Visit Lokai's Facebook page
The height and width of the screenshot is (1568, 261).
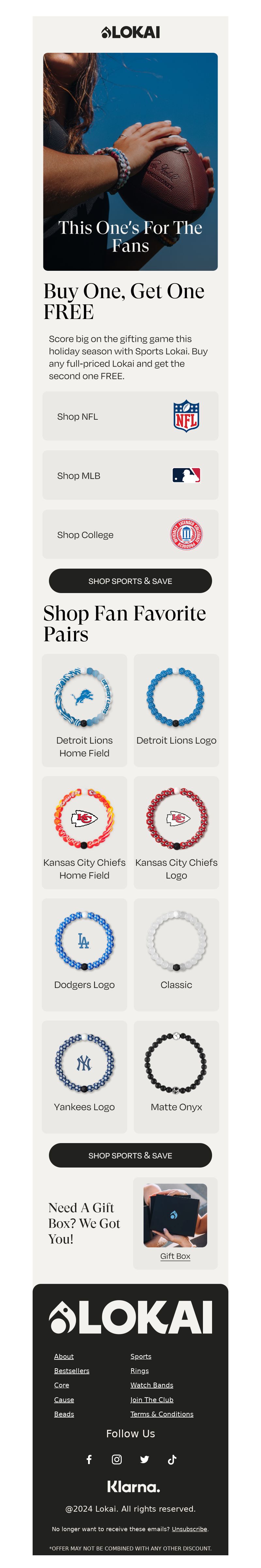pos(89,1459)
